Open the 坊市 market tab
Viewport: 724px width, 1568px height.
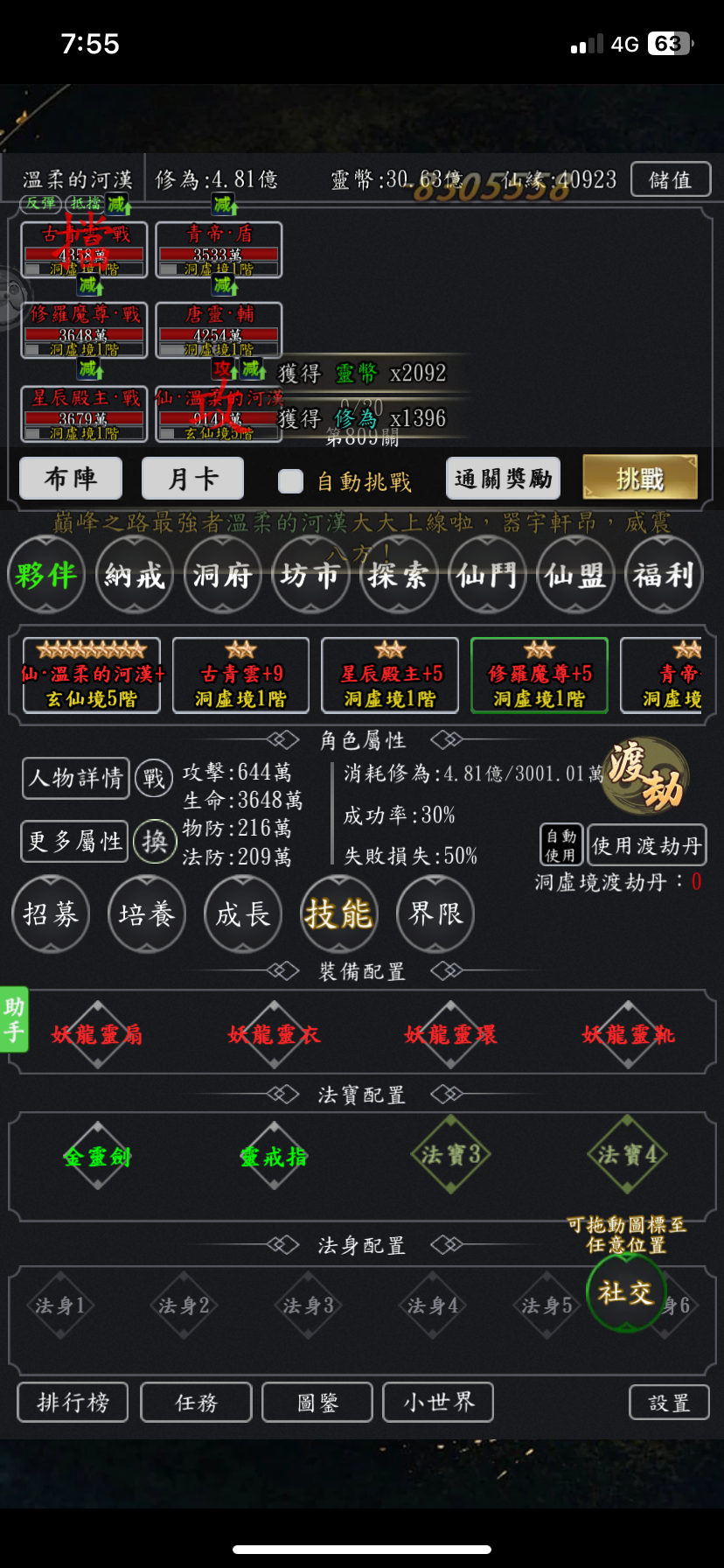[310, 575]
